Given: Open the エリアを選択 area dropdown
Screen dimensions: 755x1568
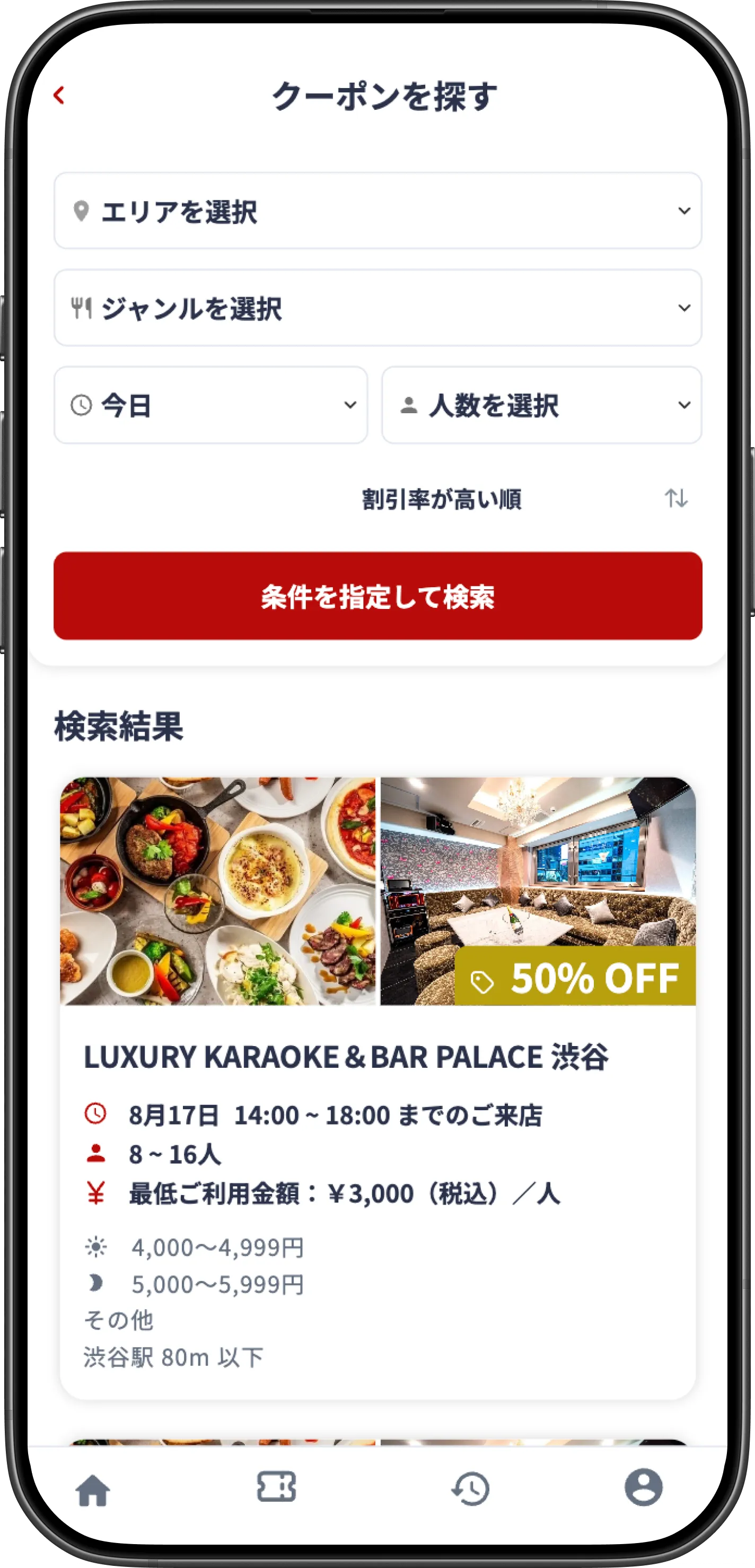Looking at the screenshot, I should click(377, 211).
